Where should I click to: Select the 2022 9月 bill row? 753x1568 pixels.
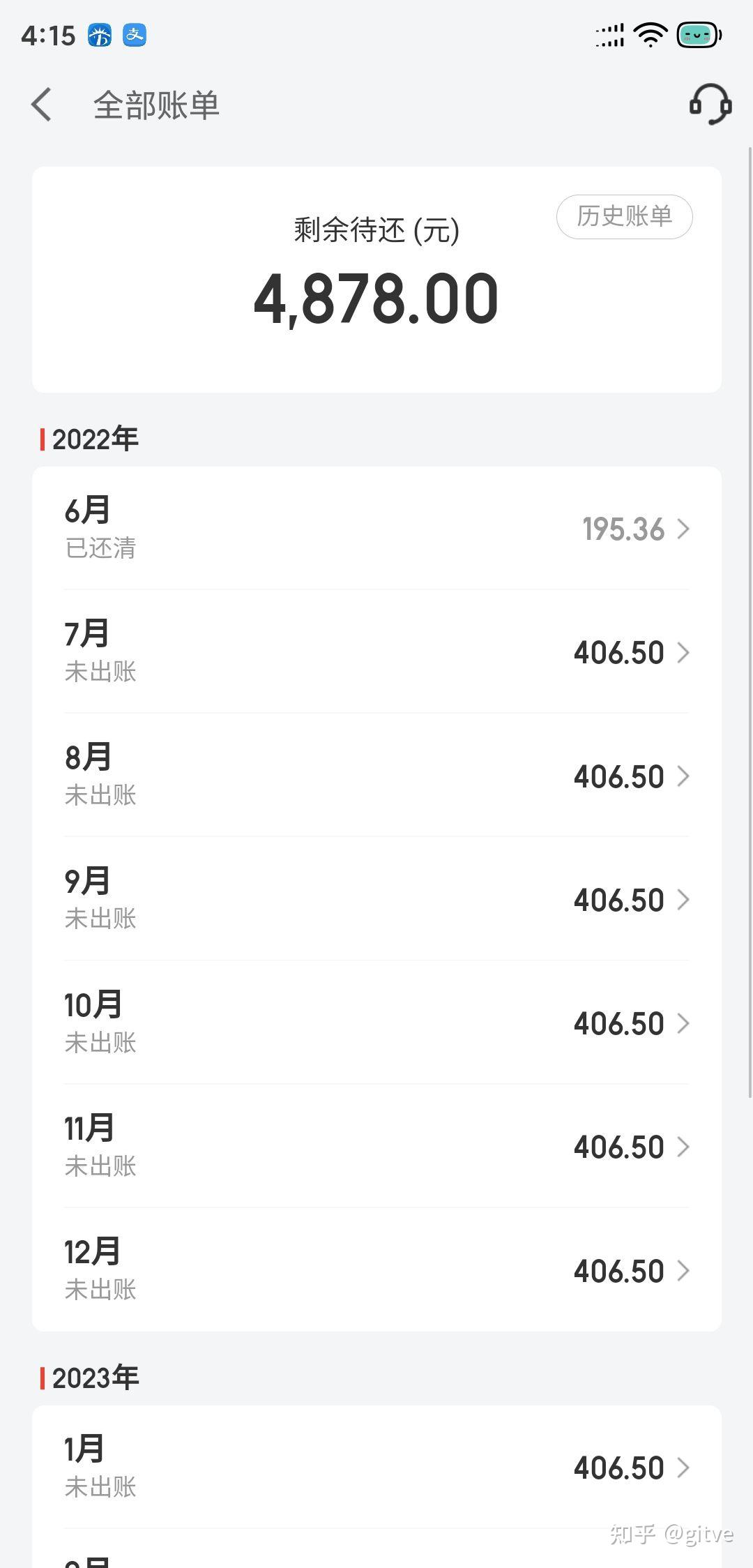tap(376, 899)
